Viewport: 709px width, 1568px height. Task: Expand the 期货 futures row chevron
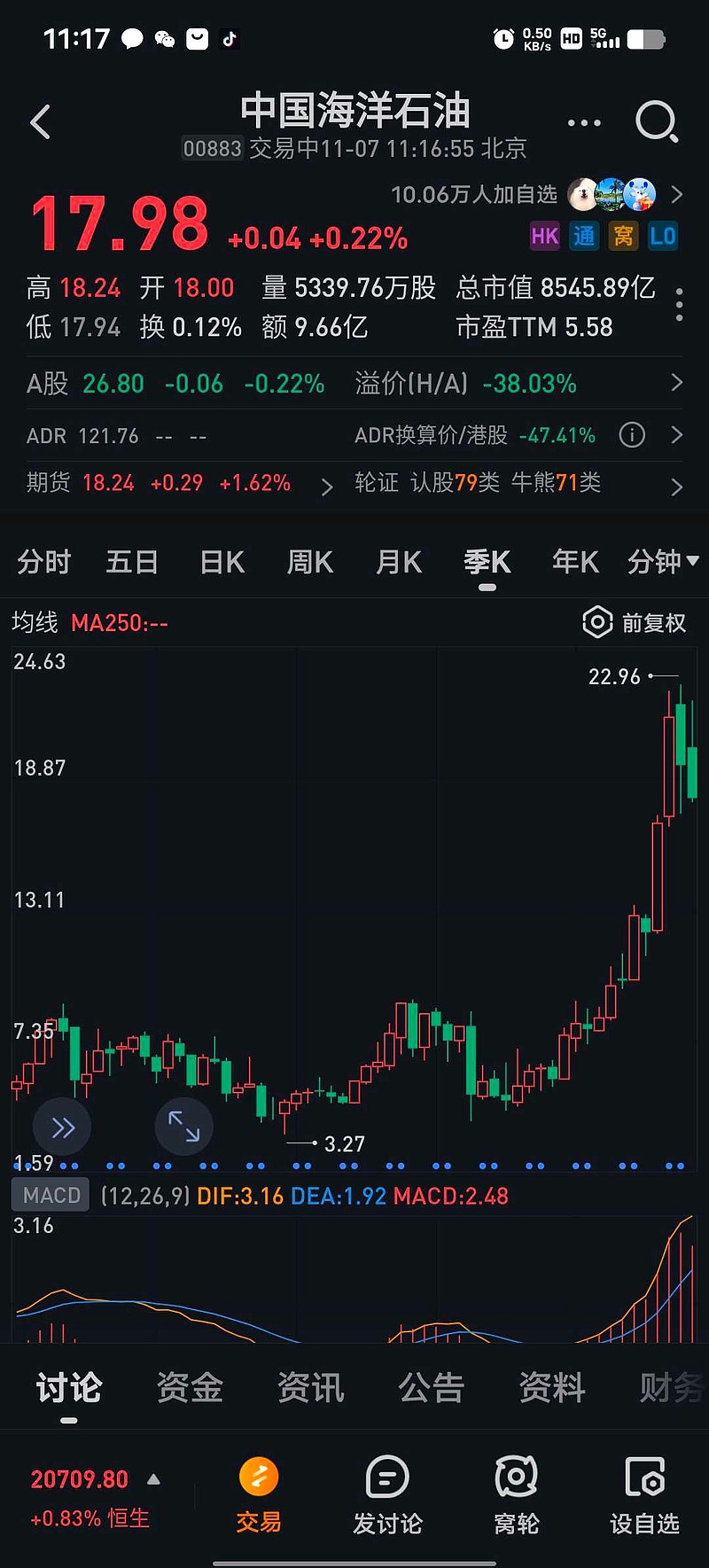[326, 487]
